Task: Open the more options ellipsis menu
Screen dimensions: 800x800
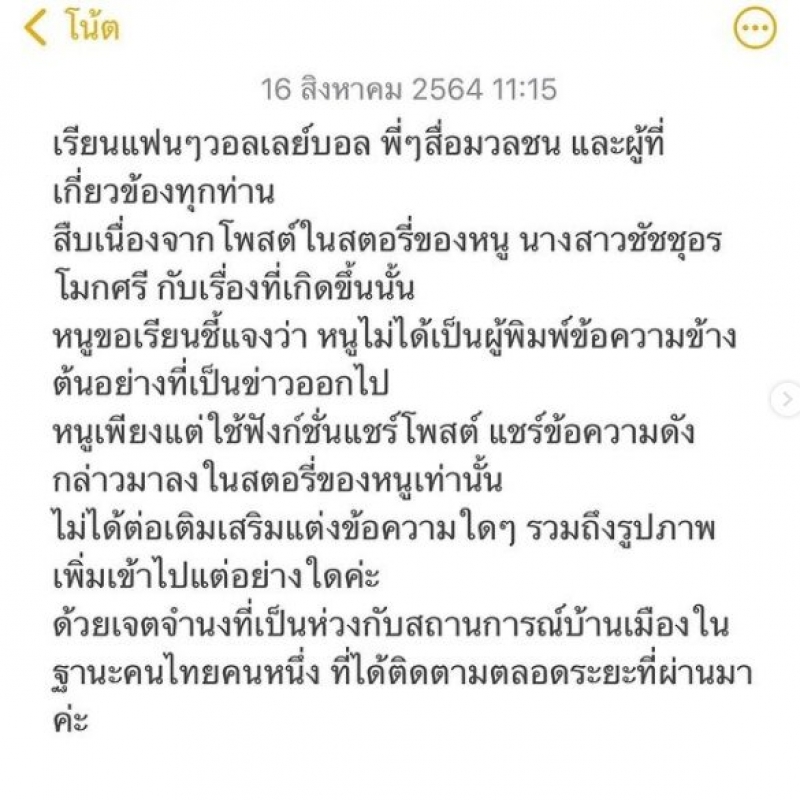Action: tap(754, 29)
